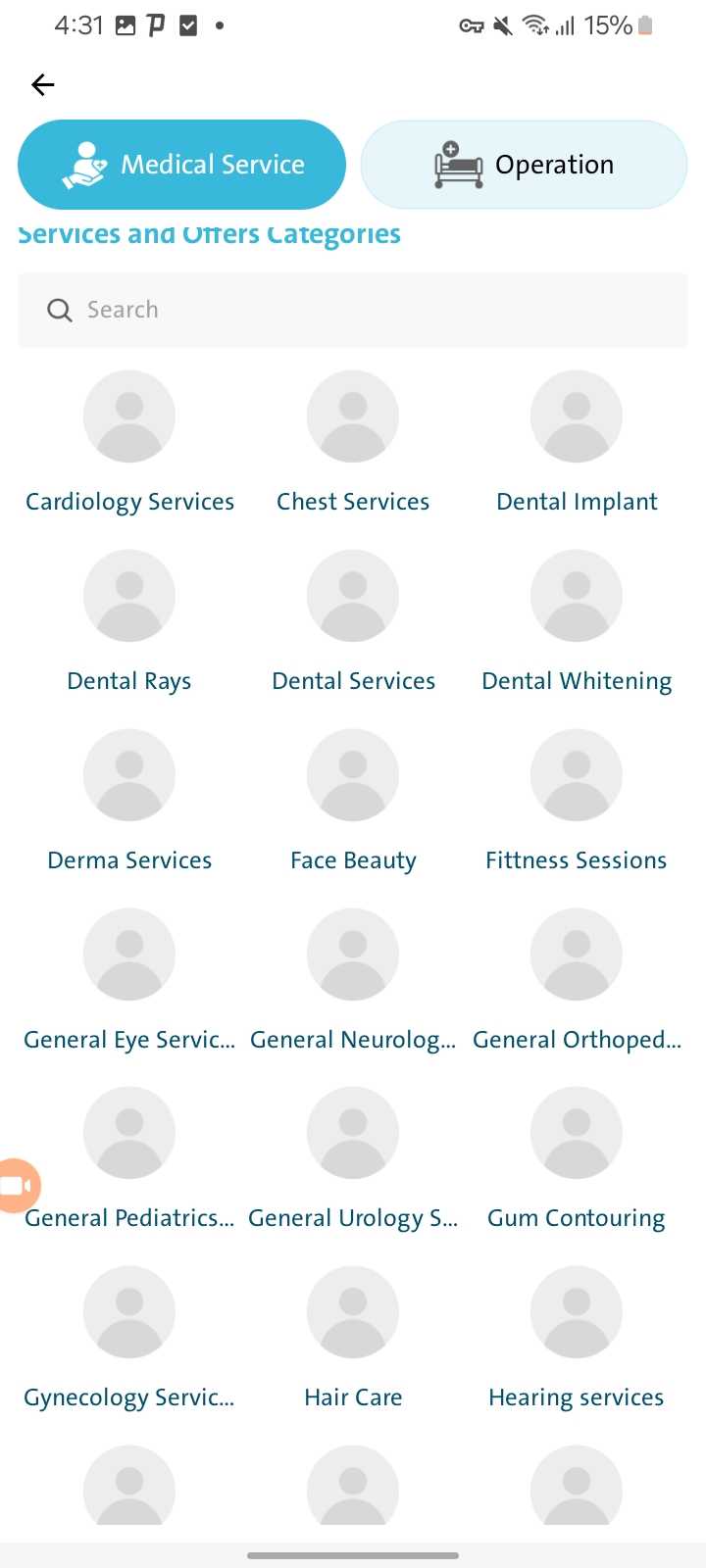Select the Medical Service tab
This screenshot has width=706, height=1568.
pos(182,165)
